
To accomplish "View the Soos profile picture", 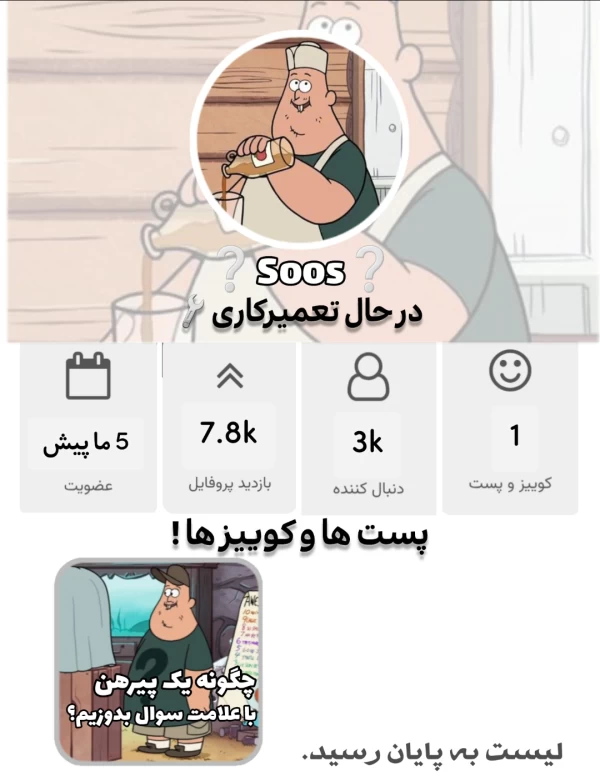I will [x=299, y=137].
